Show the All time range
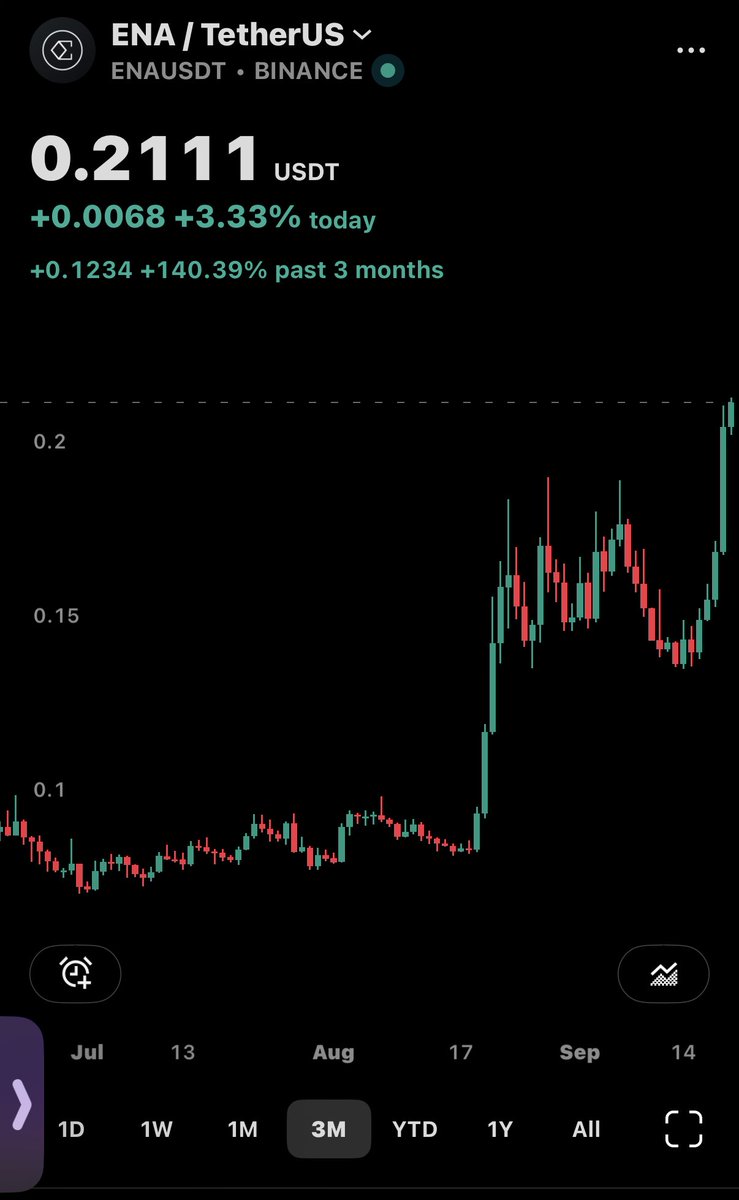Viewport: 739px width, 1200px height. [x=586, y=1129]
